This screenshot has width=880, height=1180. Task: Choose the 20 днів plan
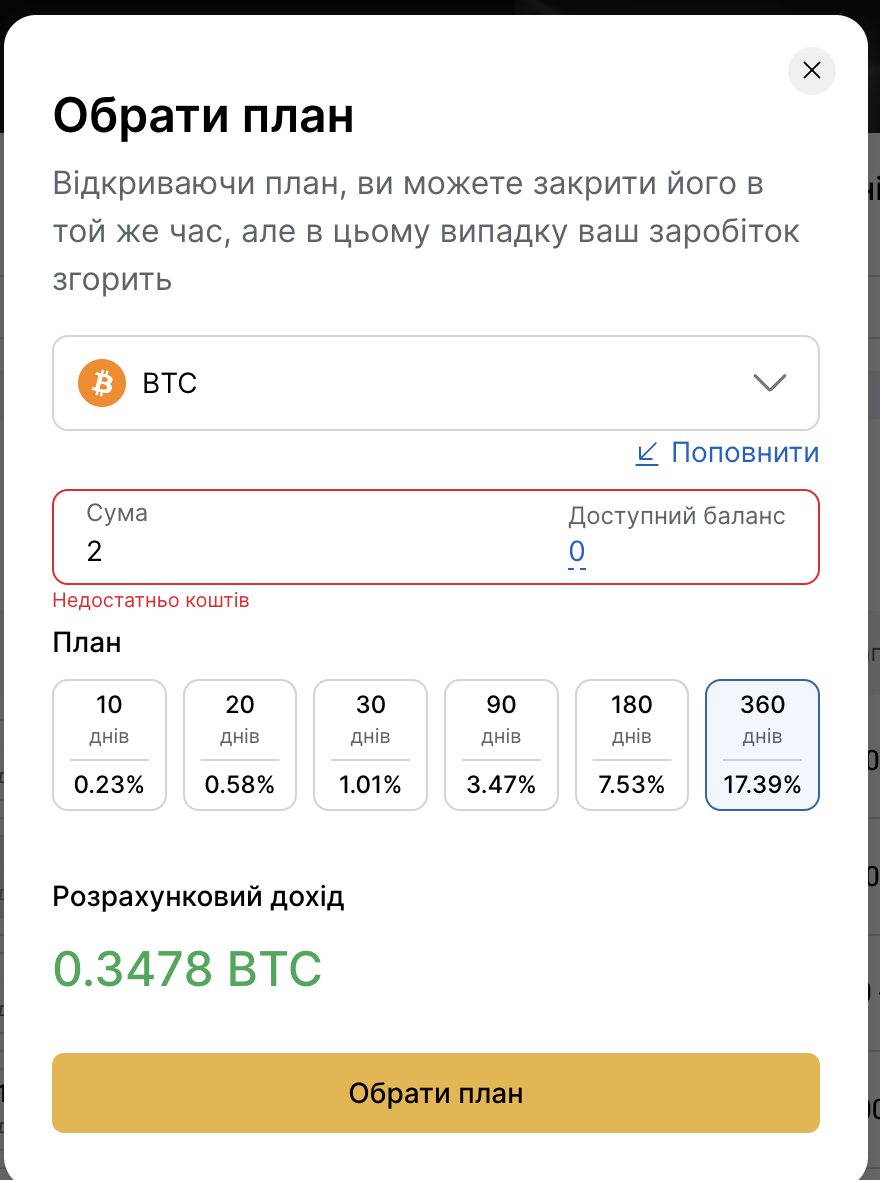(x=240, y=745)
